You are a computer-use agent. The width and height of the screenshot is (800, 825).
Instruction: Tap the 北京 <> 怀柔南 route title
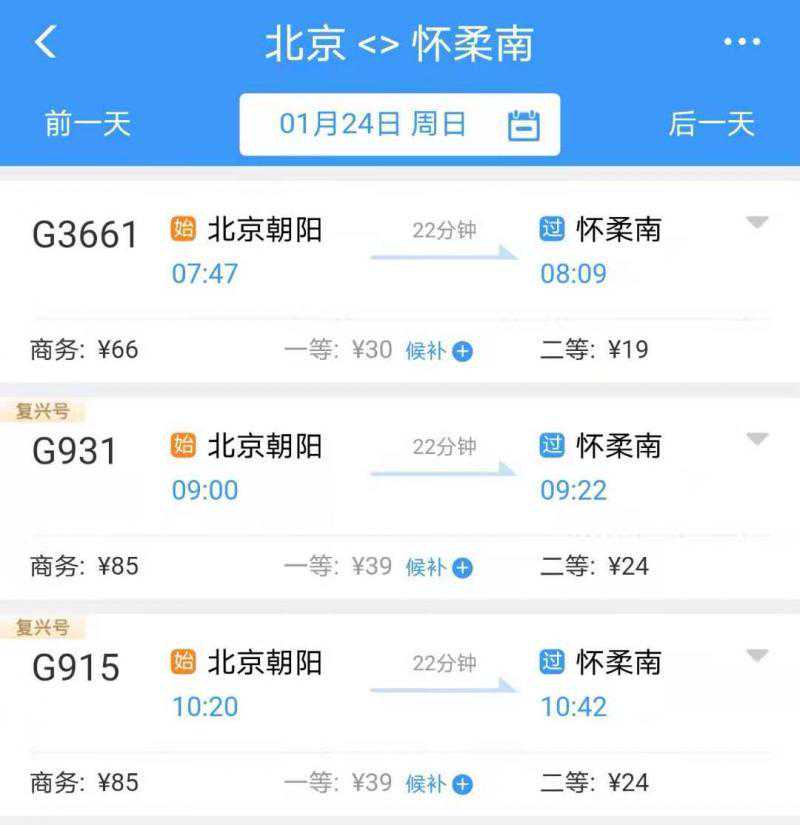coord(400,42)
